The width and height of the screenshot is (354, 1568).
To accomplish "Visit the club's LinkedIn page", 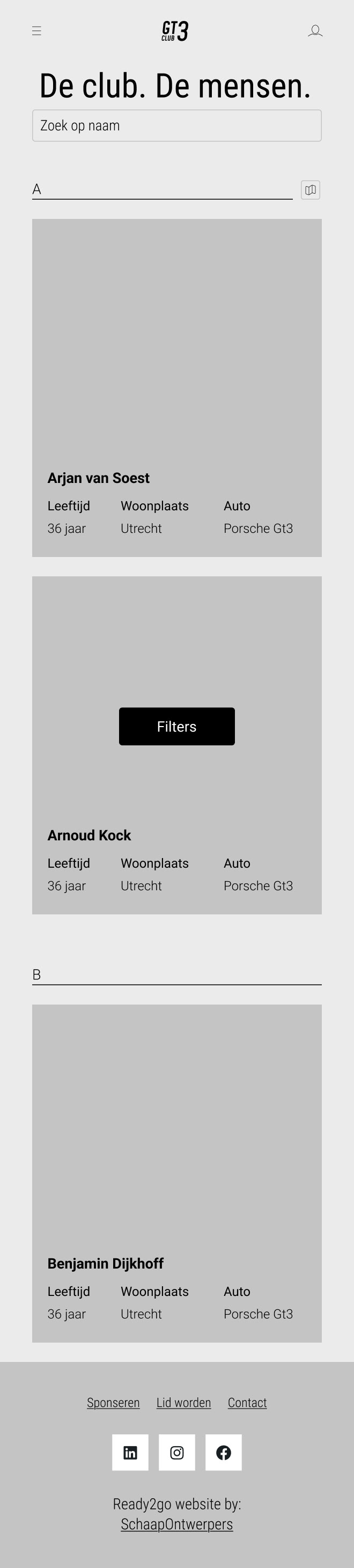I will 130,1452.
